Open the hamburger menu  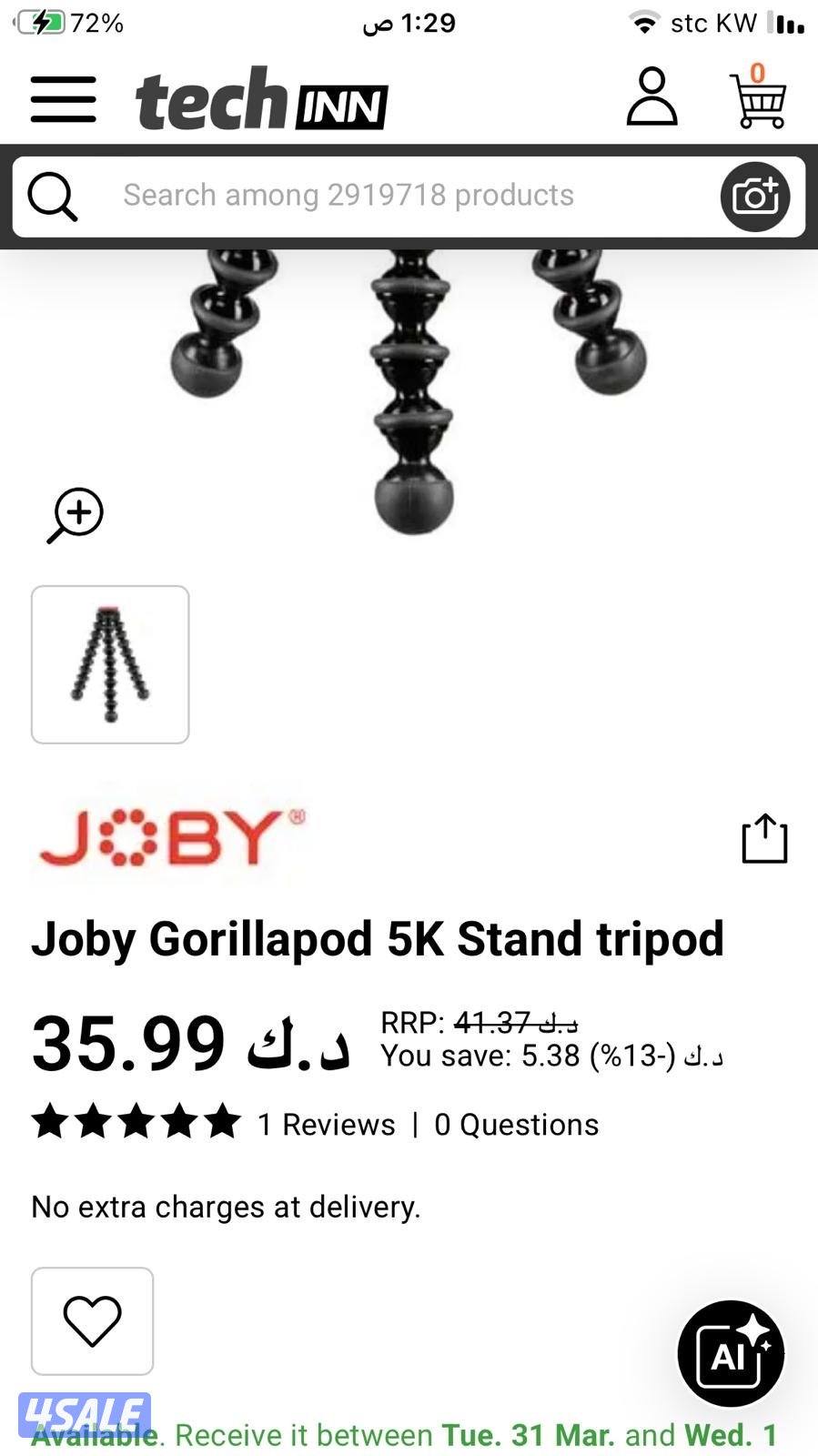[x=63, y=98]
